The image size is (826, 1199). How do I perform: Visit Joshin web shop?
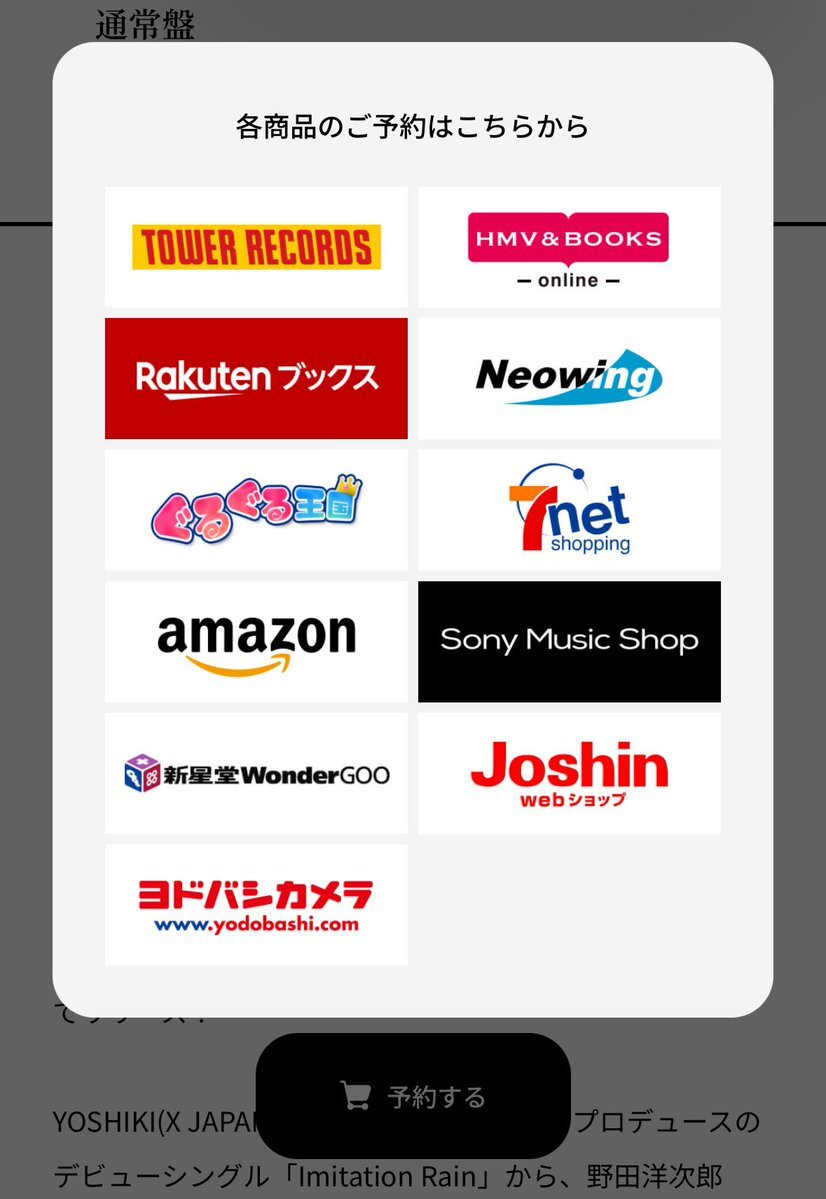[568, 773]
